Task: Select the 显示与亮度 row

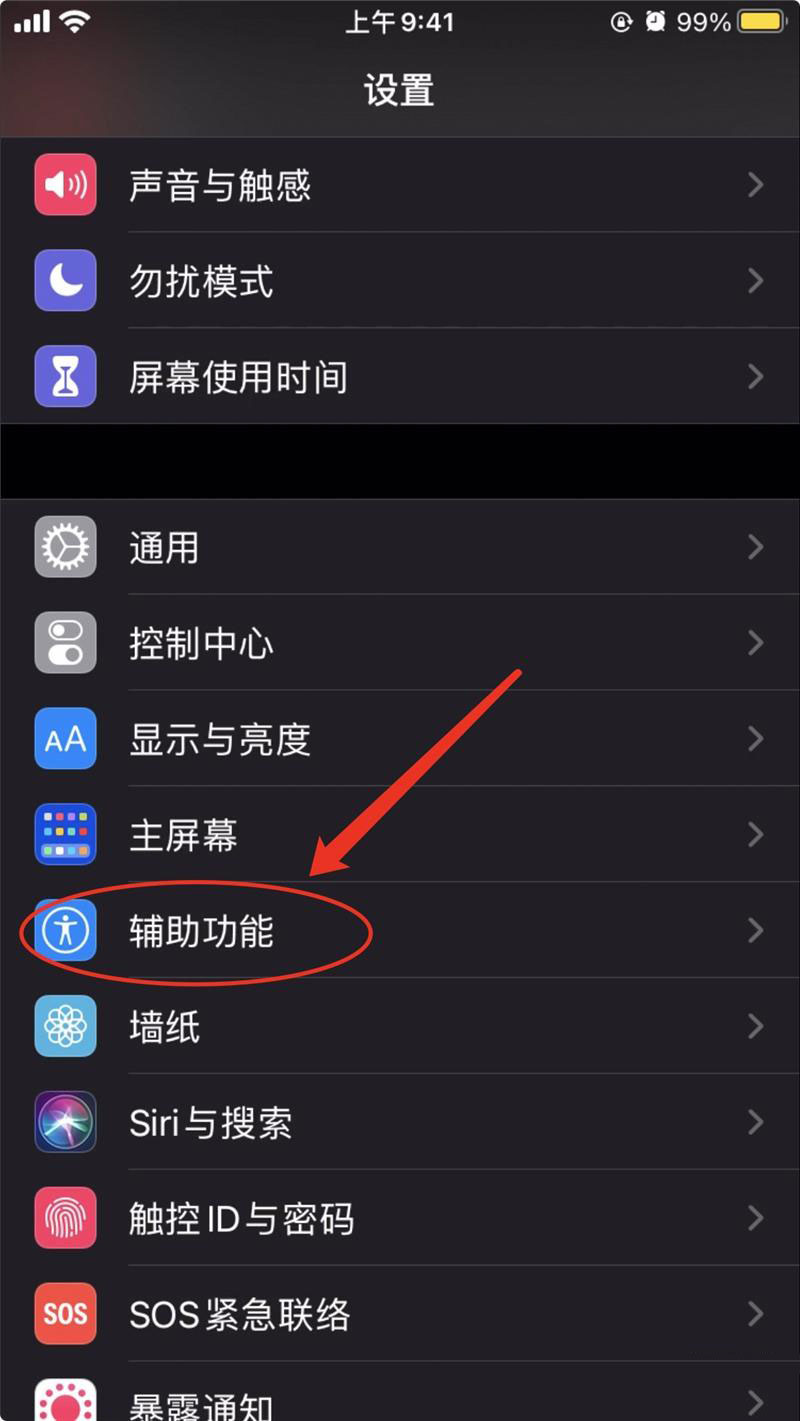Action: (x=220, y=740)
